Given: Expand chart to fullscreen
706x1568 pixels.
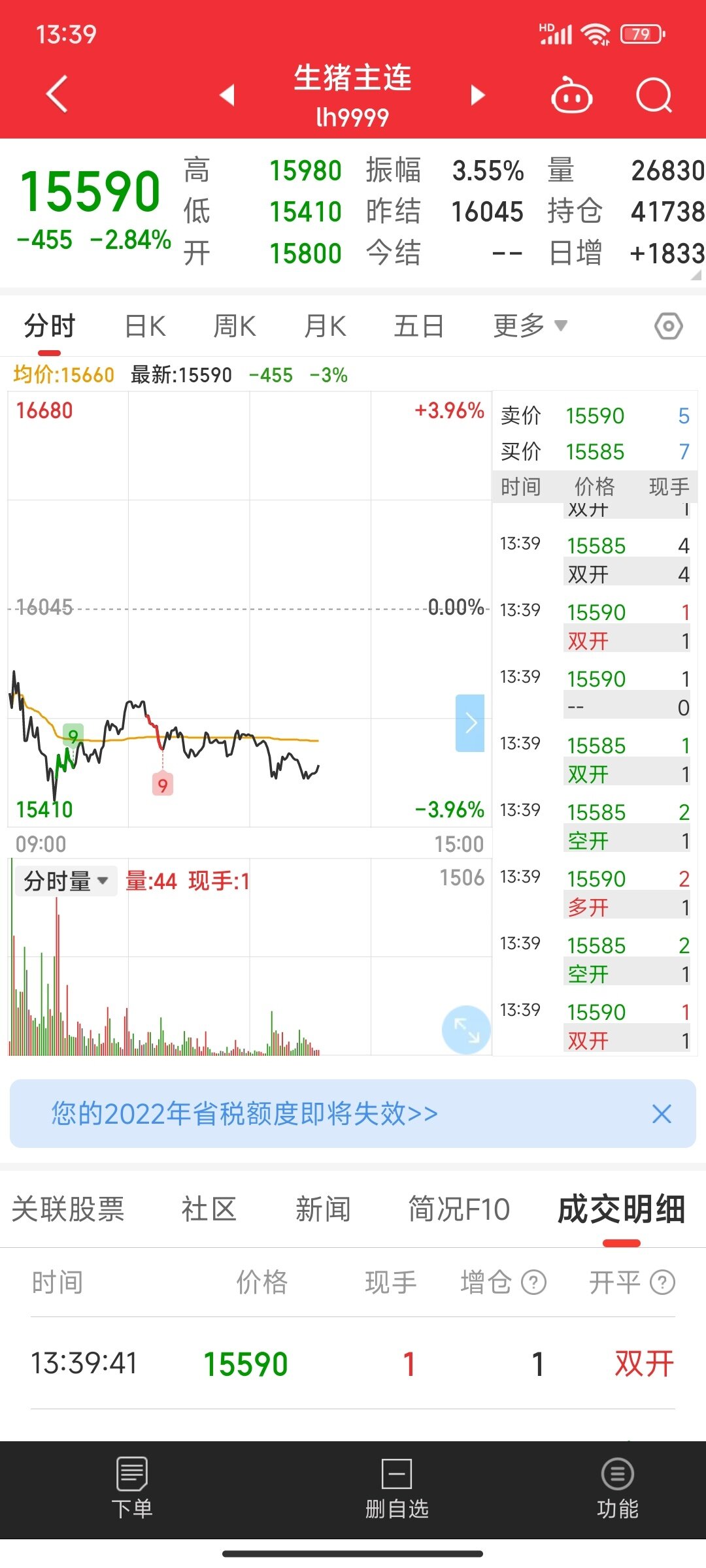Looking at the screenshot, I should [466, 1030].
